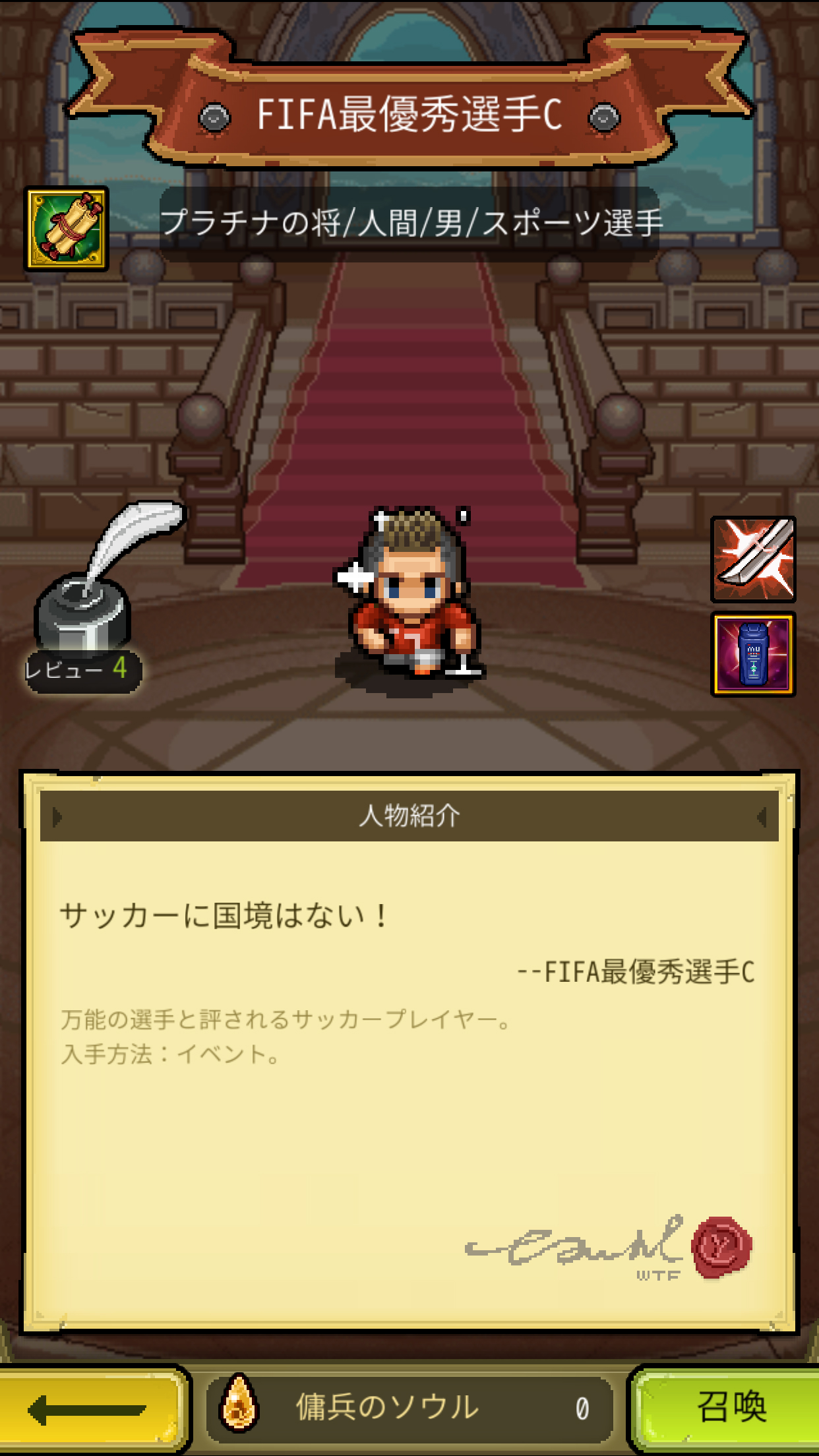View the blue bottle skill icon
Screen dimensions: 819x1456
click(753, 654)
